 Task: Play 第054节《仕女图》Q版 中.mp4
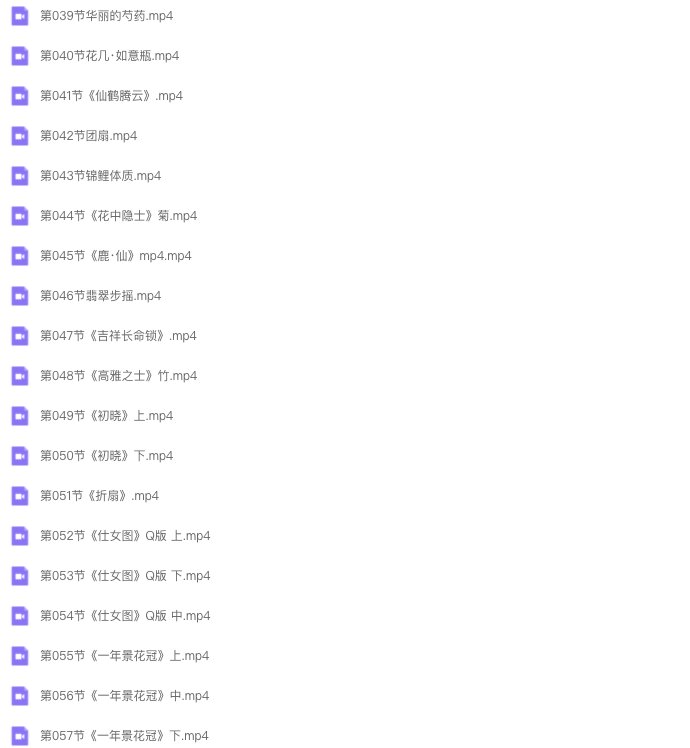click(x=125, y=616)
